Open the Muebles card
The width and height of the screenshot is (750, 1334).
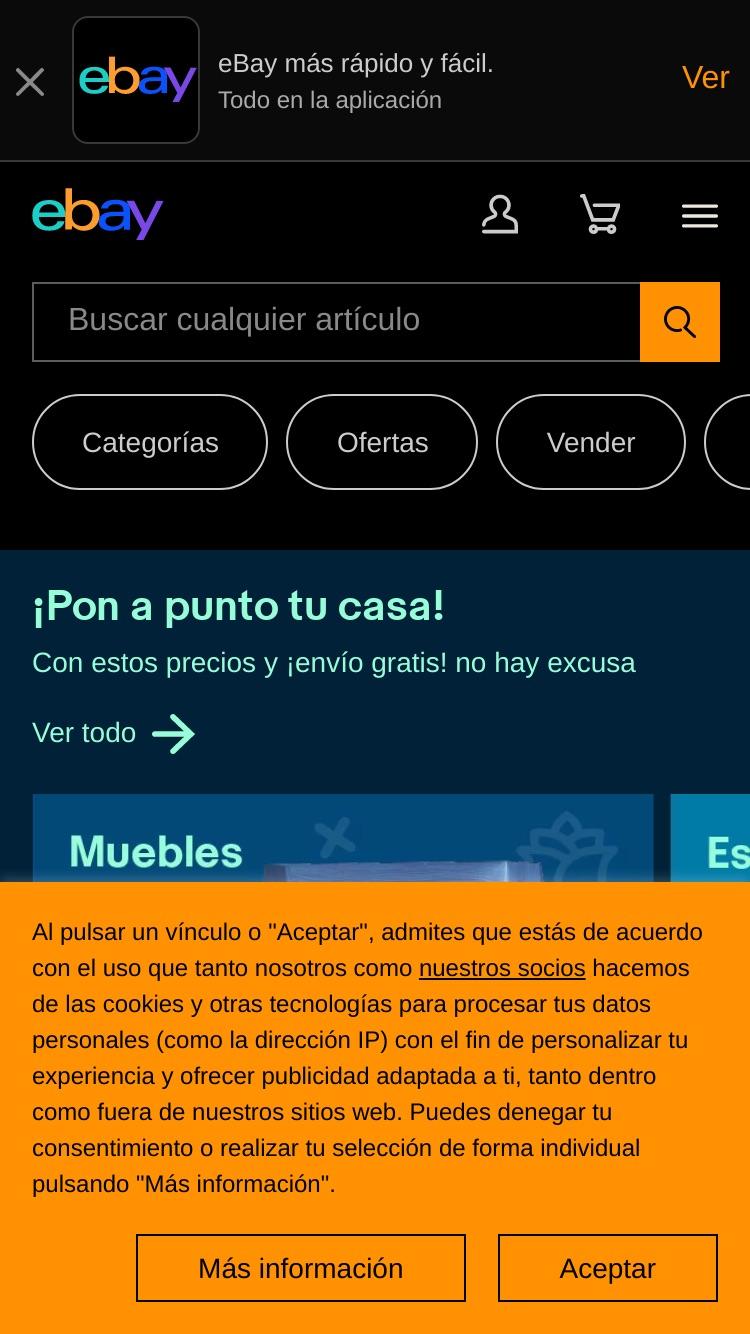pyautogui.click(x=343, y=838)
